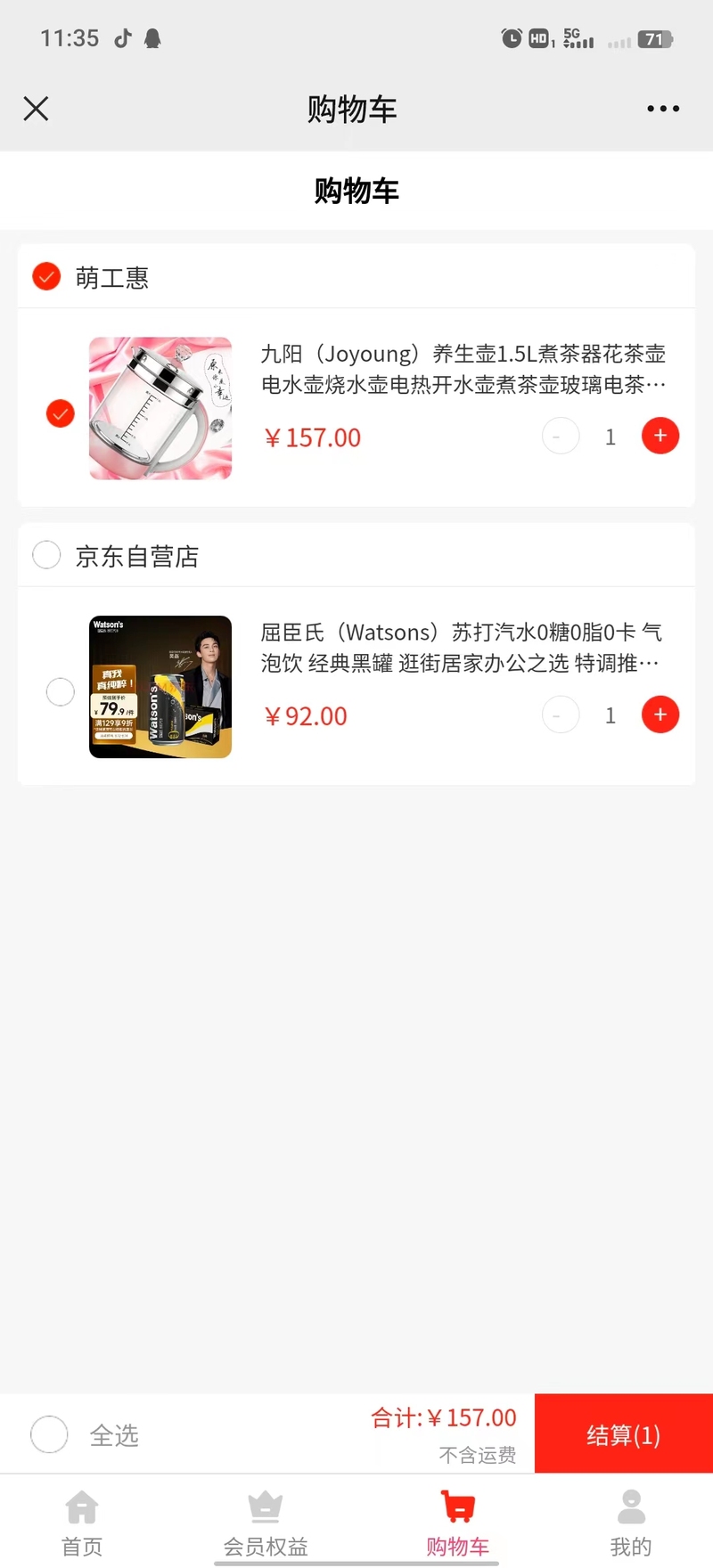View the Watsons soda water product image
This screenshot has width=713, height=1568.
pos(160,687)
